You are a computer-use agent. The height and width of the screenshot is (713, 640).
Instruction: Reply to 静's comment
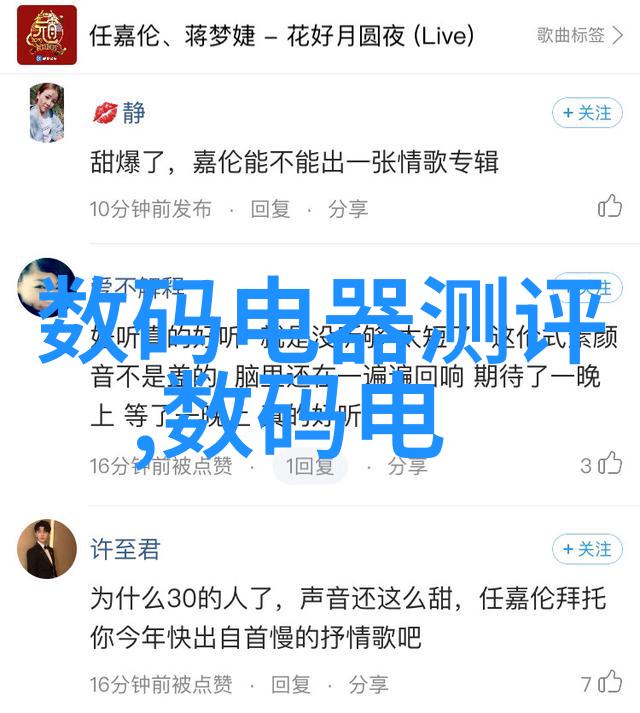(x=270, y=209)
